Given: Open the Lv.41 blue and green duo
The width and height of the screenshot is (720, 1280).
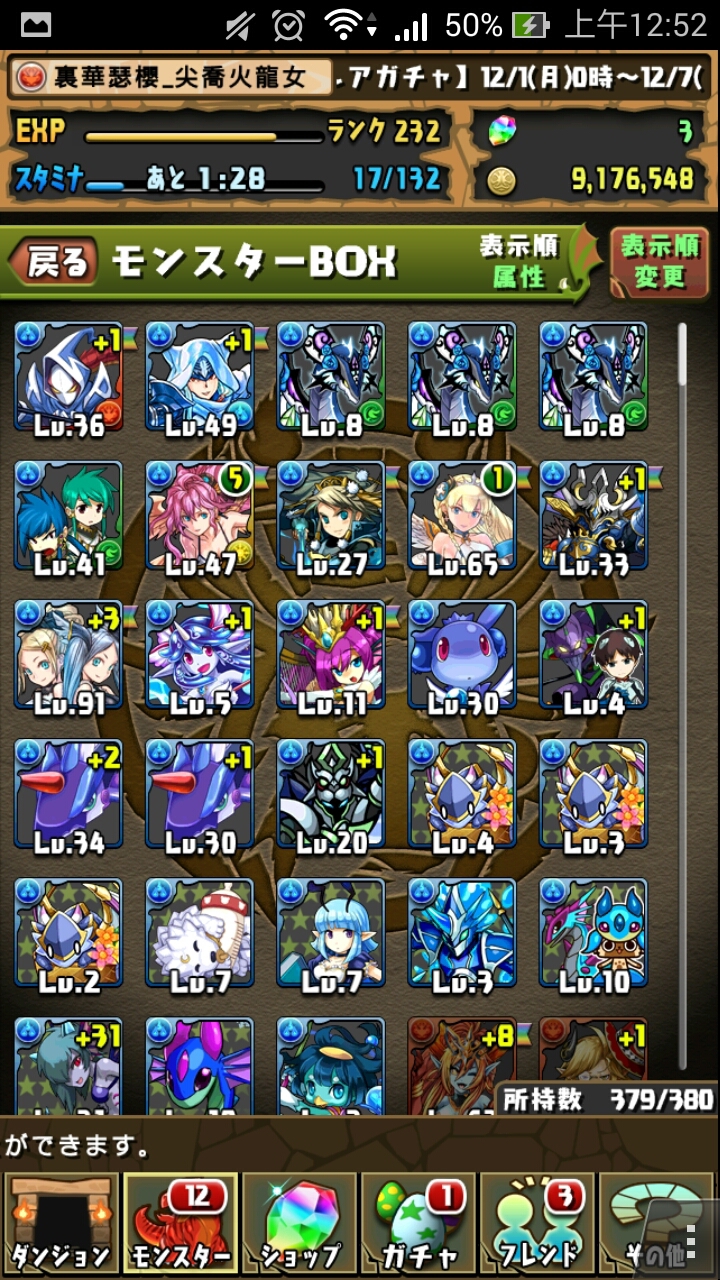Looking at the screenshot, I should click(68, 517).
